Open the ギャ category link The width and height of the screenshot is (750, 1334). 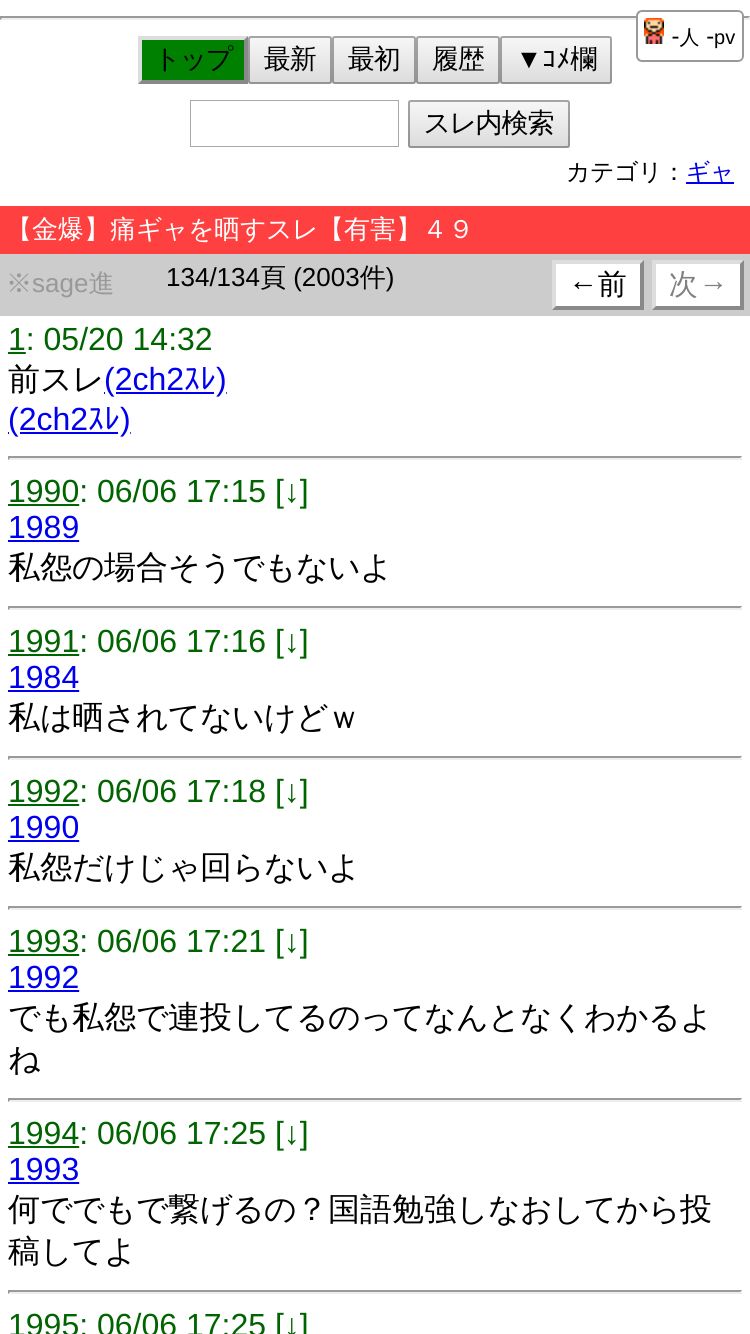(x=709, y=172)
